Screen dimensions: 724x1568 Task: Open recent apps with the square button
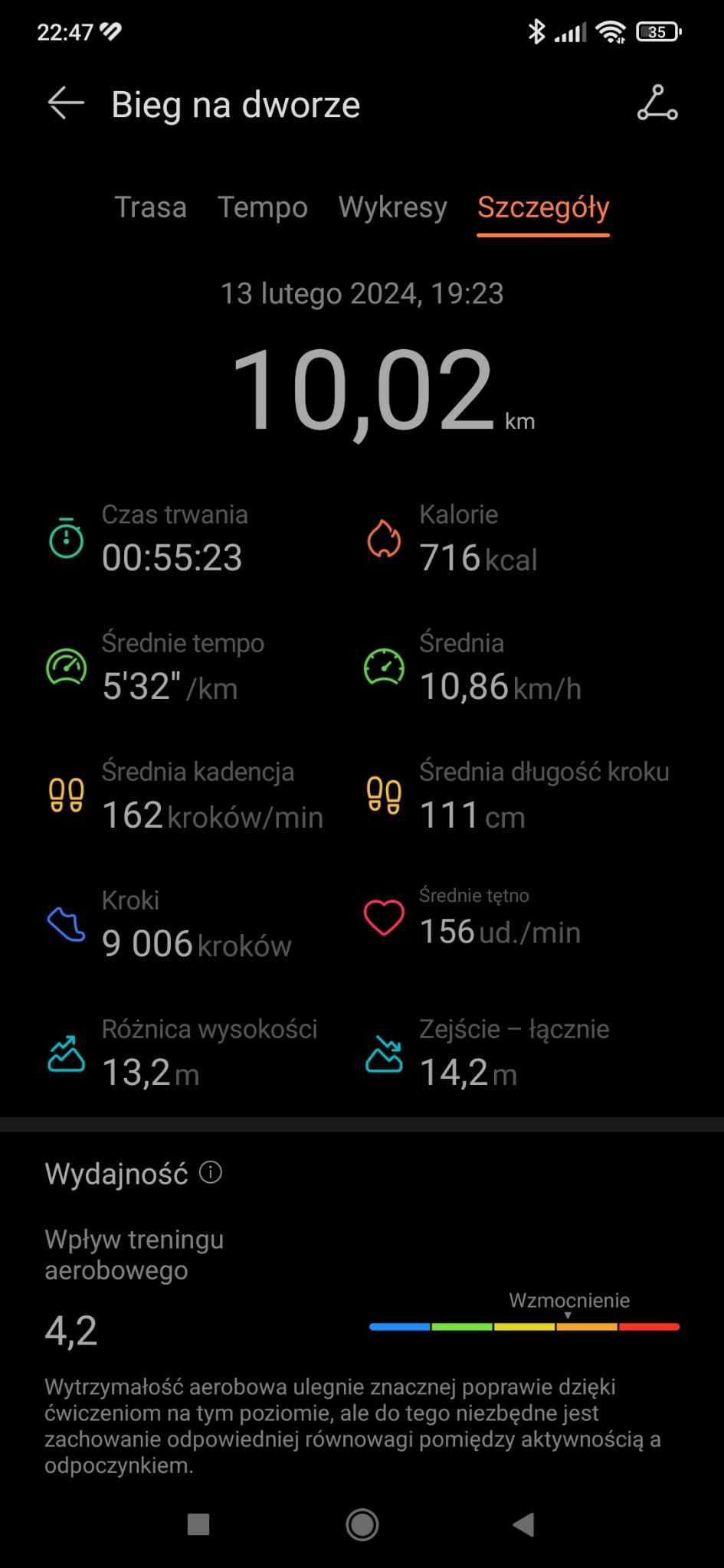[198, 1524]
